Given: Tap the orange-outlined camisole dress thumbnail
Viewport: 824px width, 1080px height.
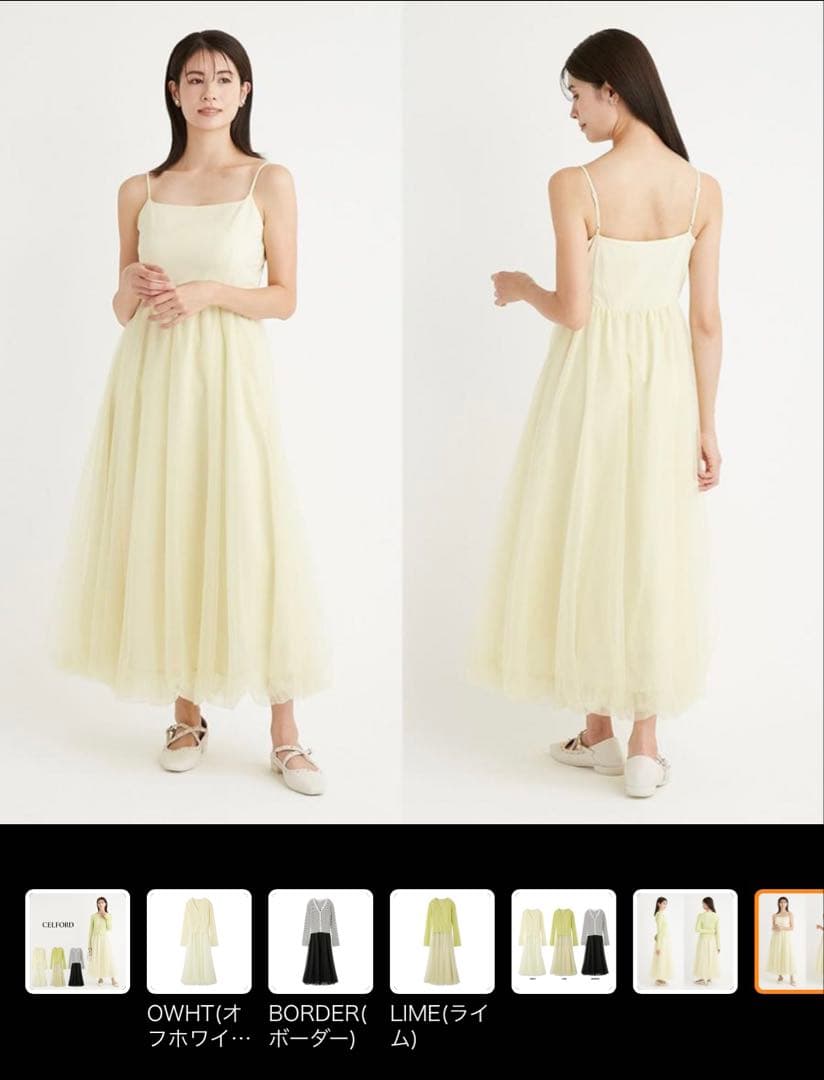Looking at the screenshot, I should [792, 941].
